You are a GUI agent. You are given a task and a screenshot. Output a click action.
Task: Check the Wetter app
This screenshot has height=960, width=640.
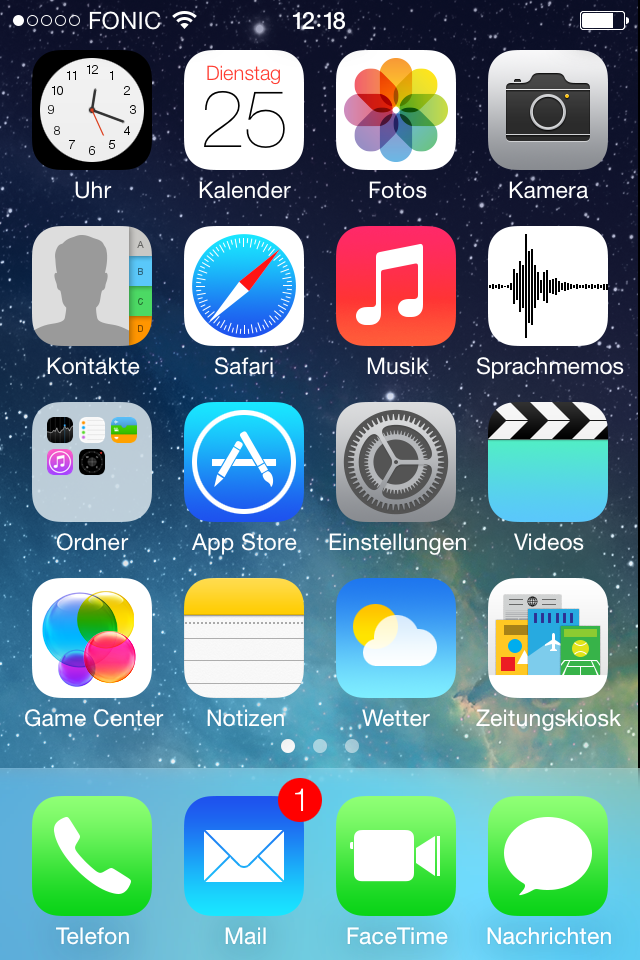pos(396,638)
